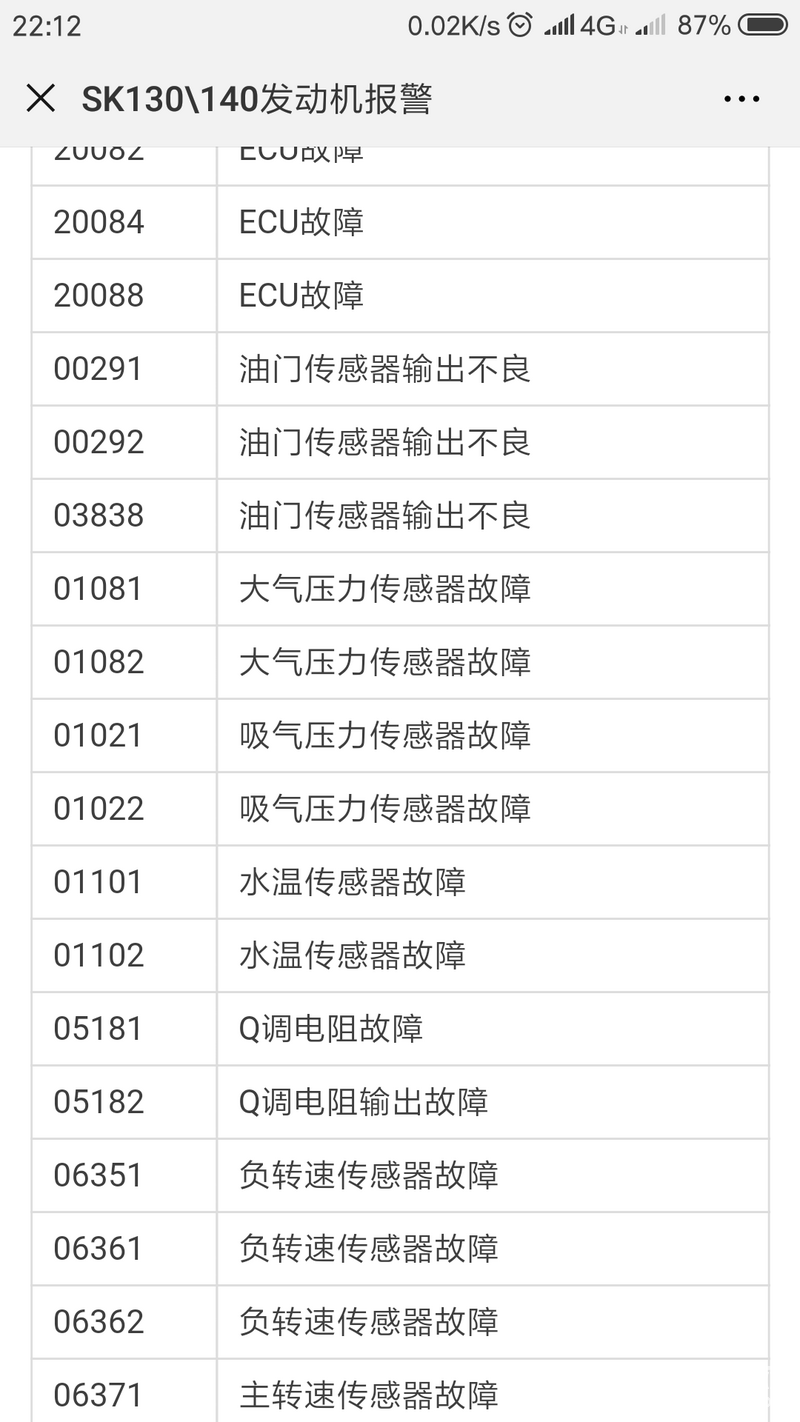The height and width of the screenshot is (1422, 800).
Task: Open the three-dot overflow menu
Action: click(741, 98)
